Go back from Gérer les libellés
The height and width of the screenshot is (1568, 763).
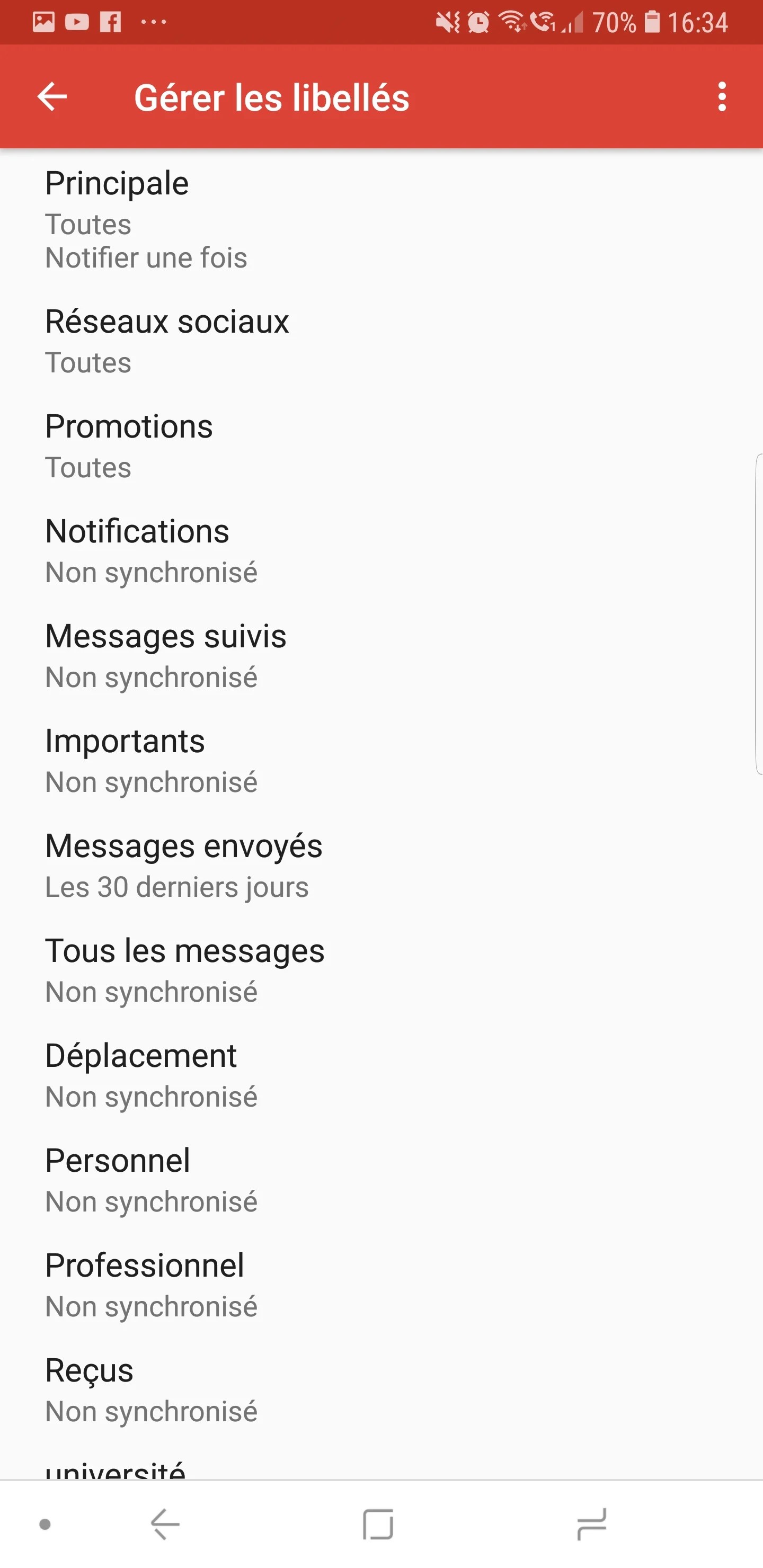pyautogui.click(x=52, y=97)
